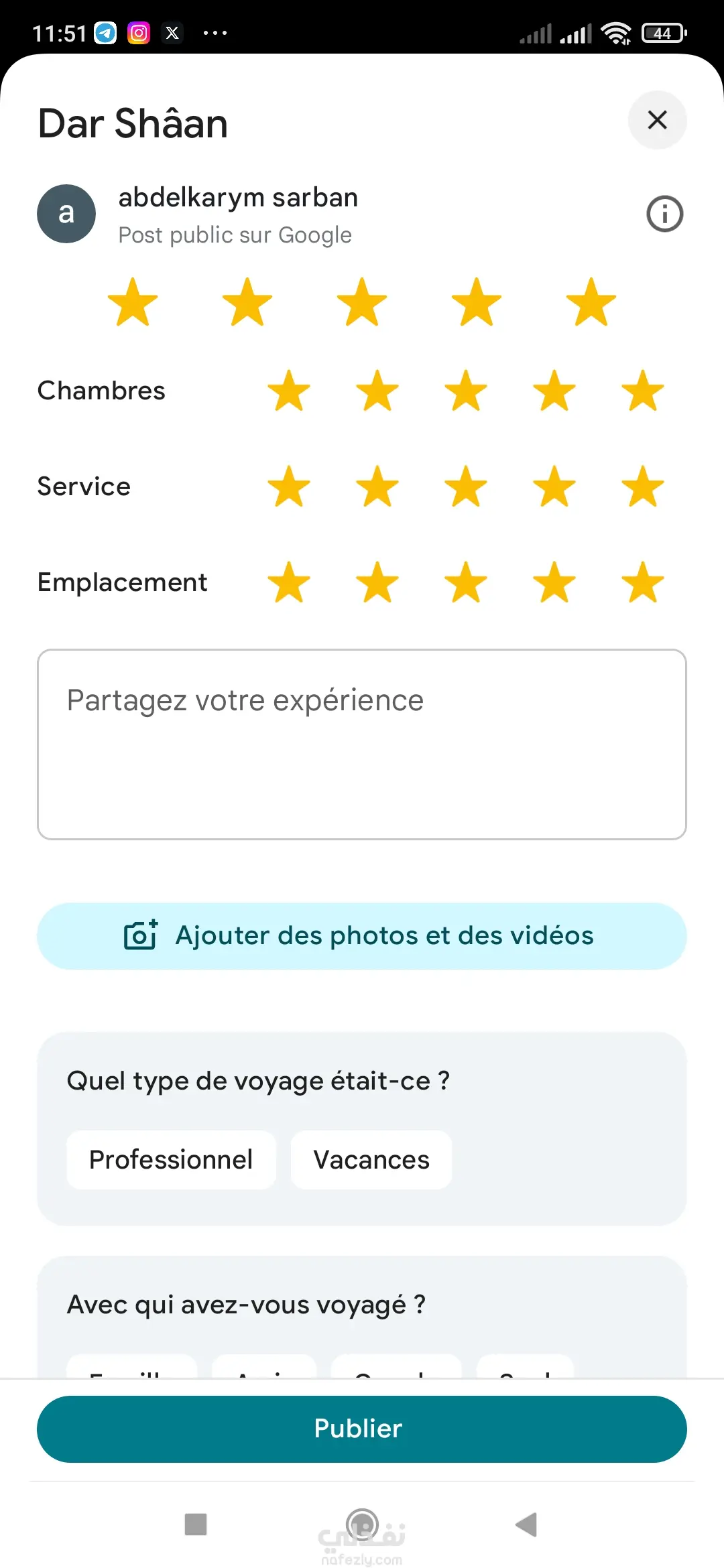Close the Dar Shâan review sheet

coord(657,120)
